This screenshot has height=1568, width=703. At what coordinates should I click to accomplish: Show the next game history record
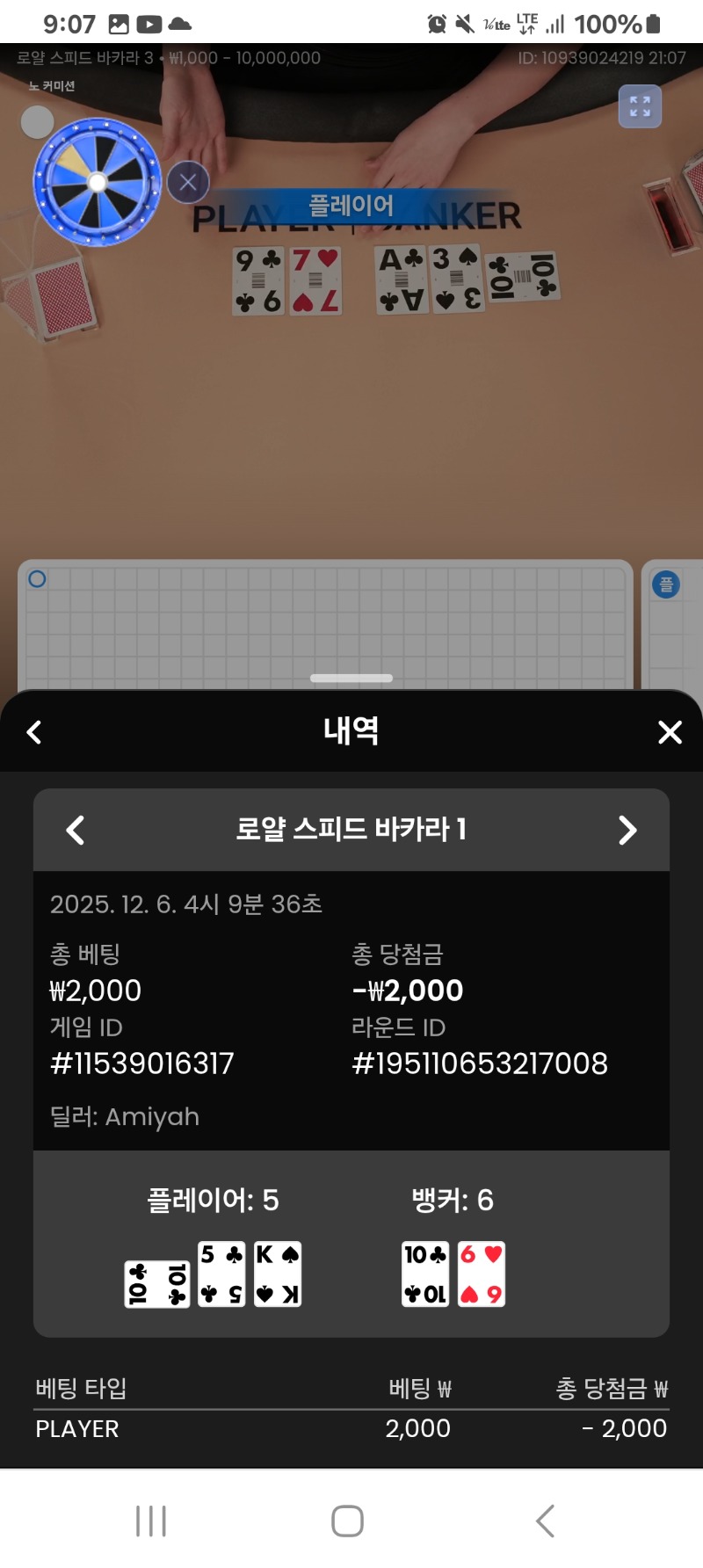pyautogui.click(x=627, y=830)
